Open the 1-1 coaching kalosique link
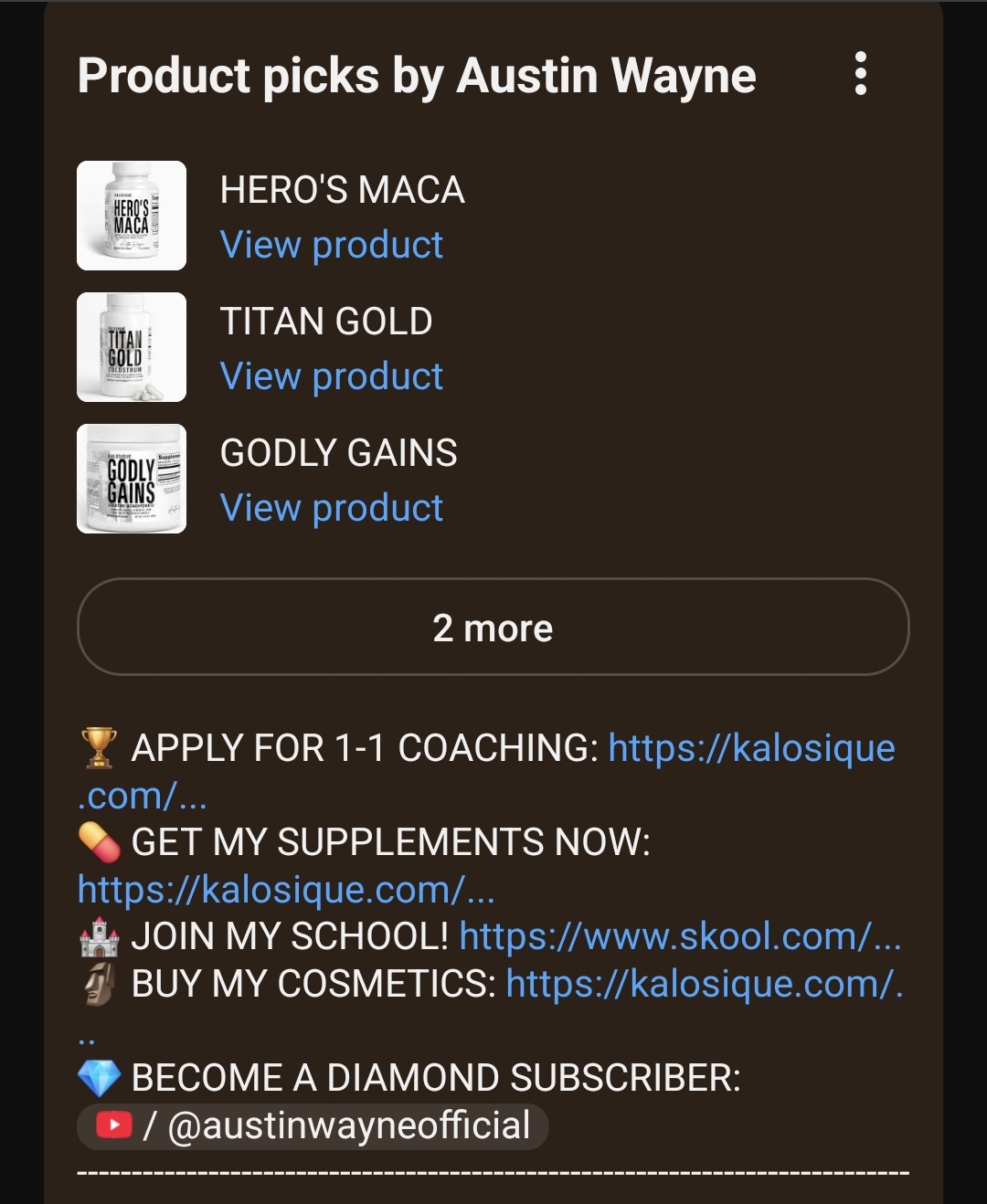 click(751, 748)
